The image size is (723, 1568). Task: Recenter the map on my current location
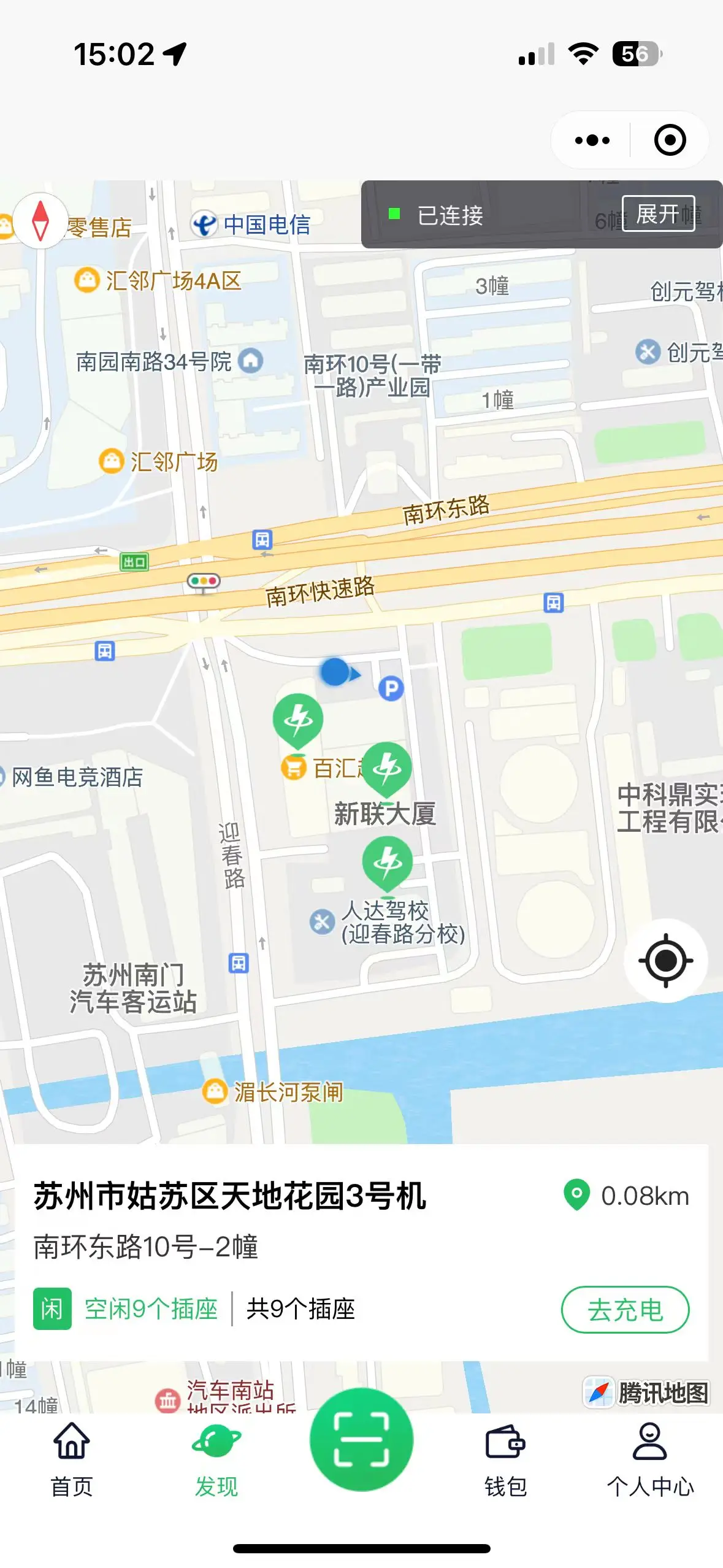(x=665, y=961)
